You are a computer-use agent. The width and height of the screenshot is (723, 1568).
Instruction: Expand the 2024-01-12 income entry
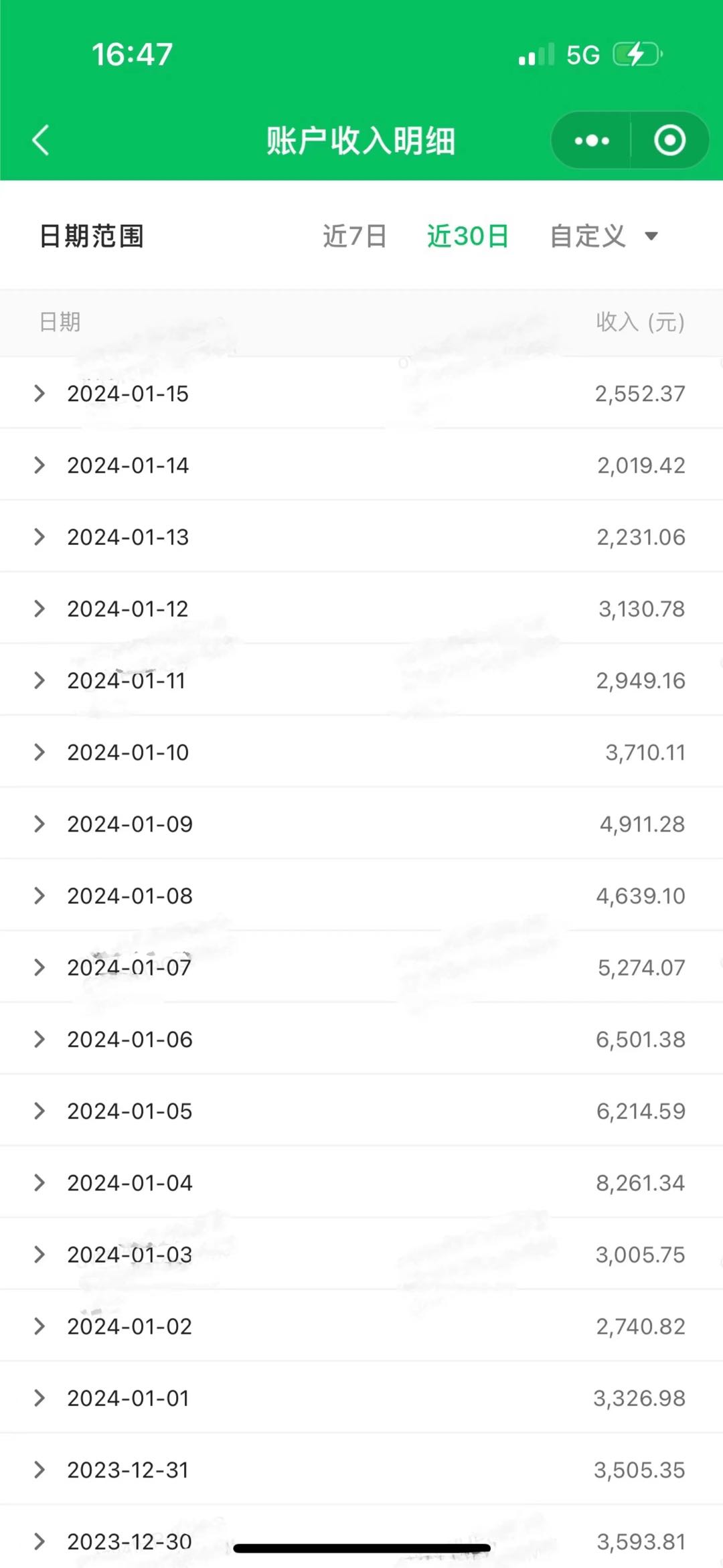point(361,608)
